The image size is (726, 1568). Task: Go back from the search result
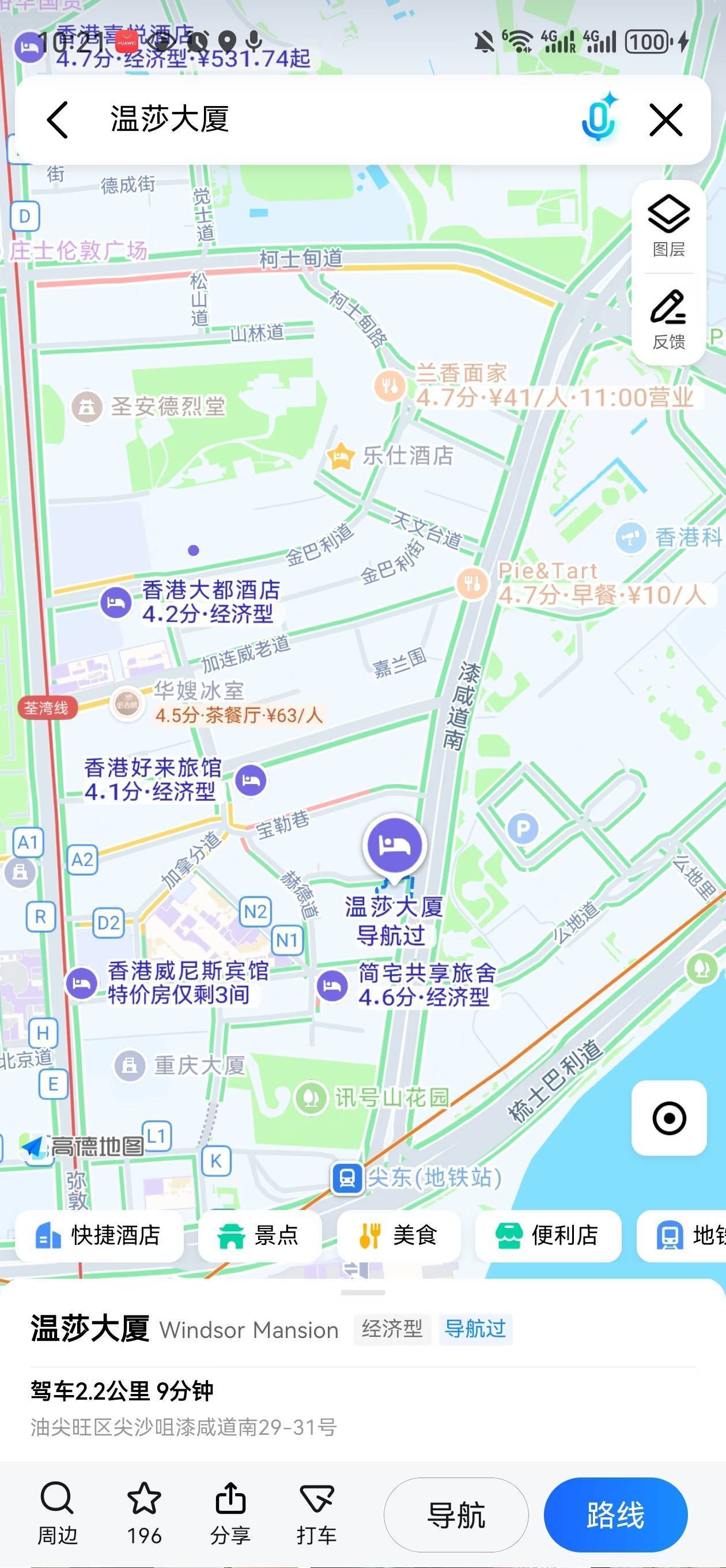pyautogui.click(x=57, y=119)
